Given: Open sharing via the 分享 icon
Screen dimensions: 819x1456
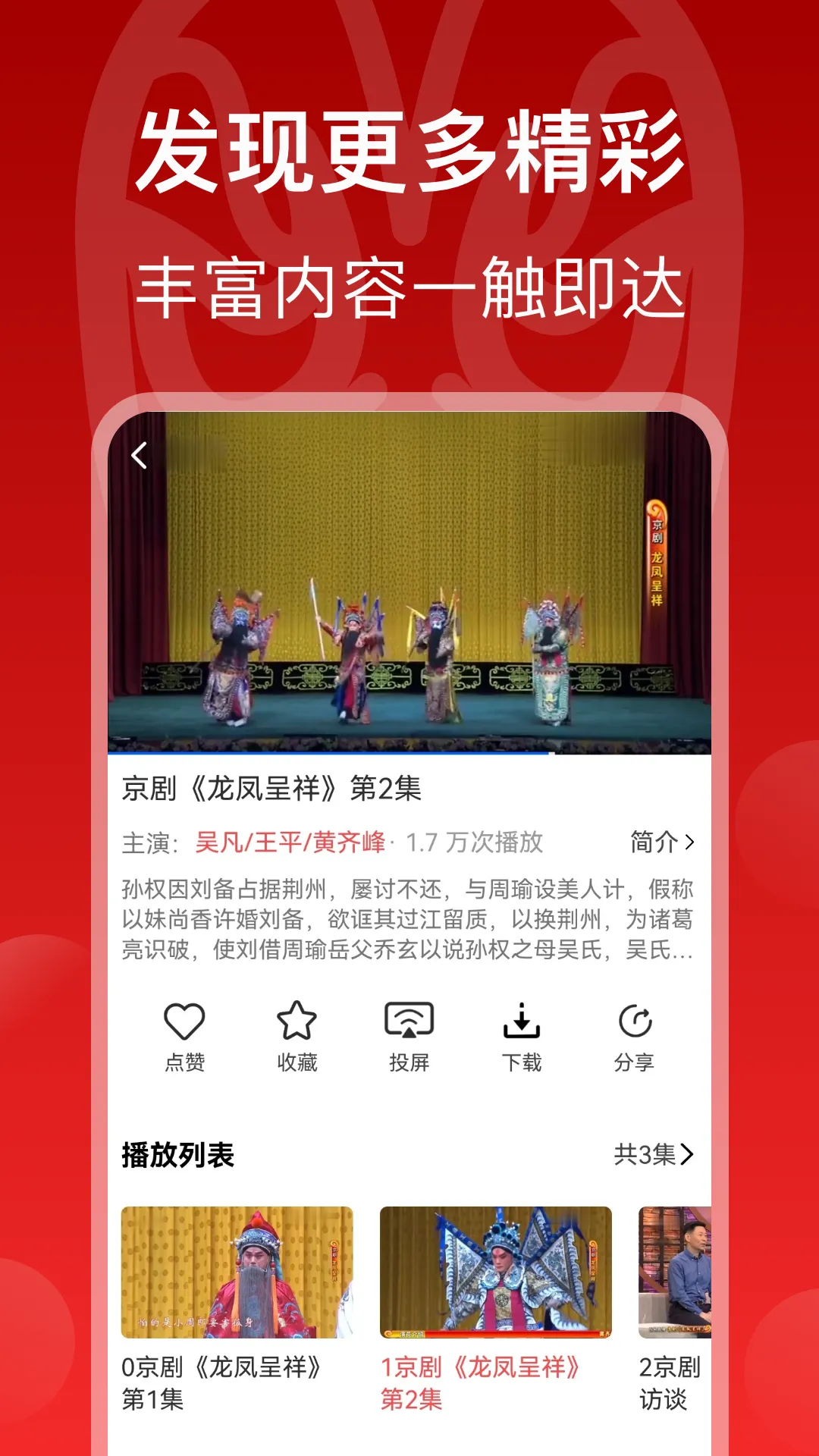Looking at the screenshot, I should click(x=635, y=1021).
